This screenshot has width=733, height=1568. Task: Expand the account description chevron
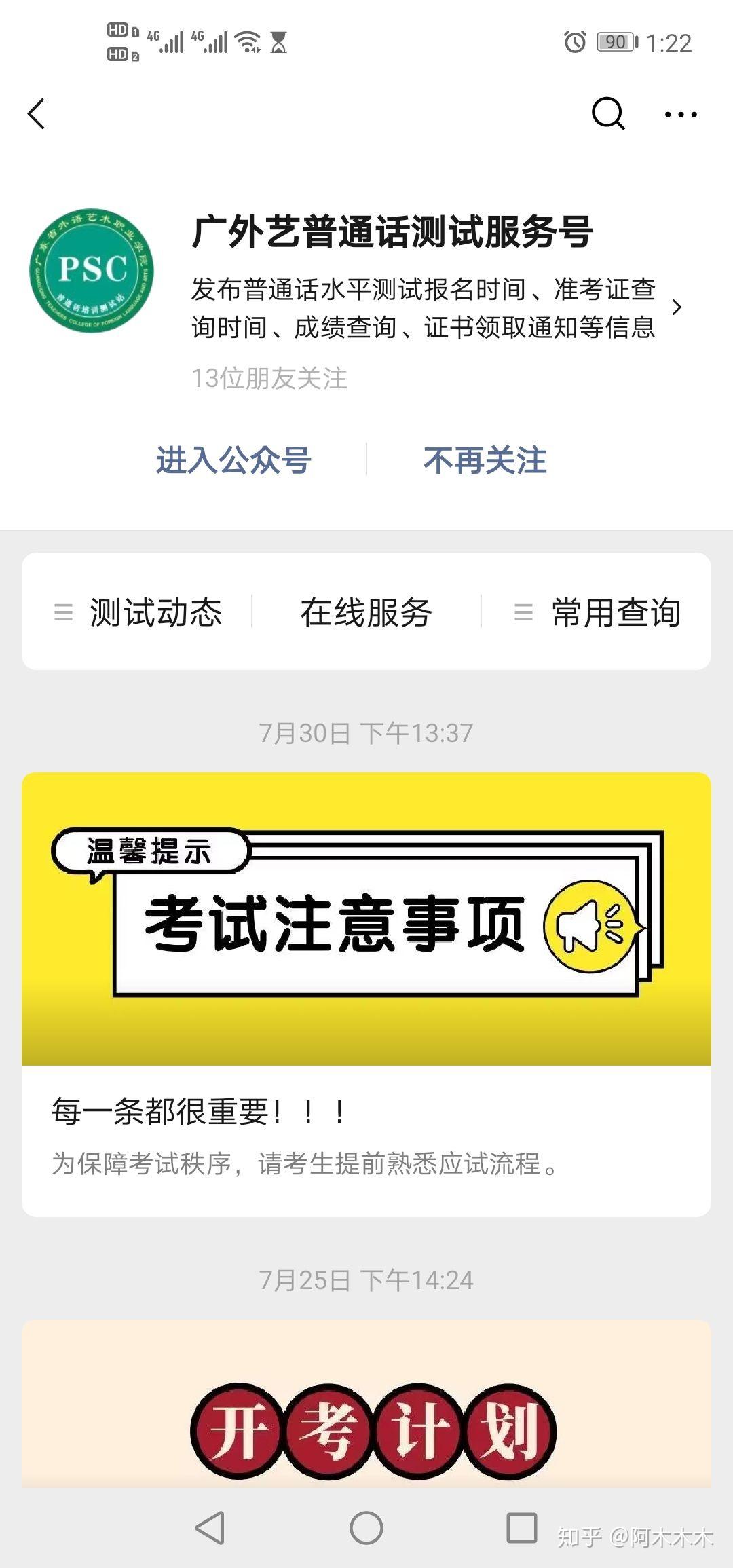[x=676, y=307]
